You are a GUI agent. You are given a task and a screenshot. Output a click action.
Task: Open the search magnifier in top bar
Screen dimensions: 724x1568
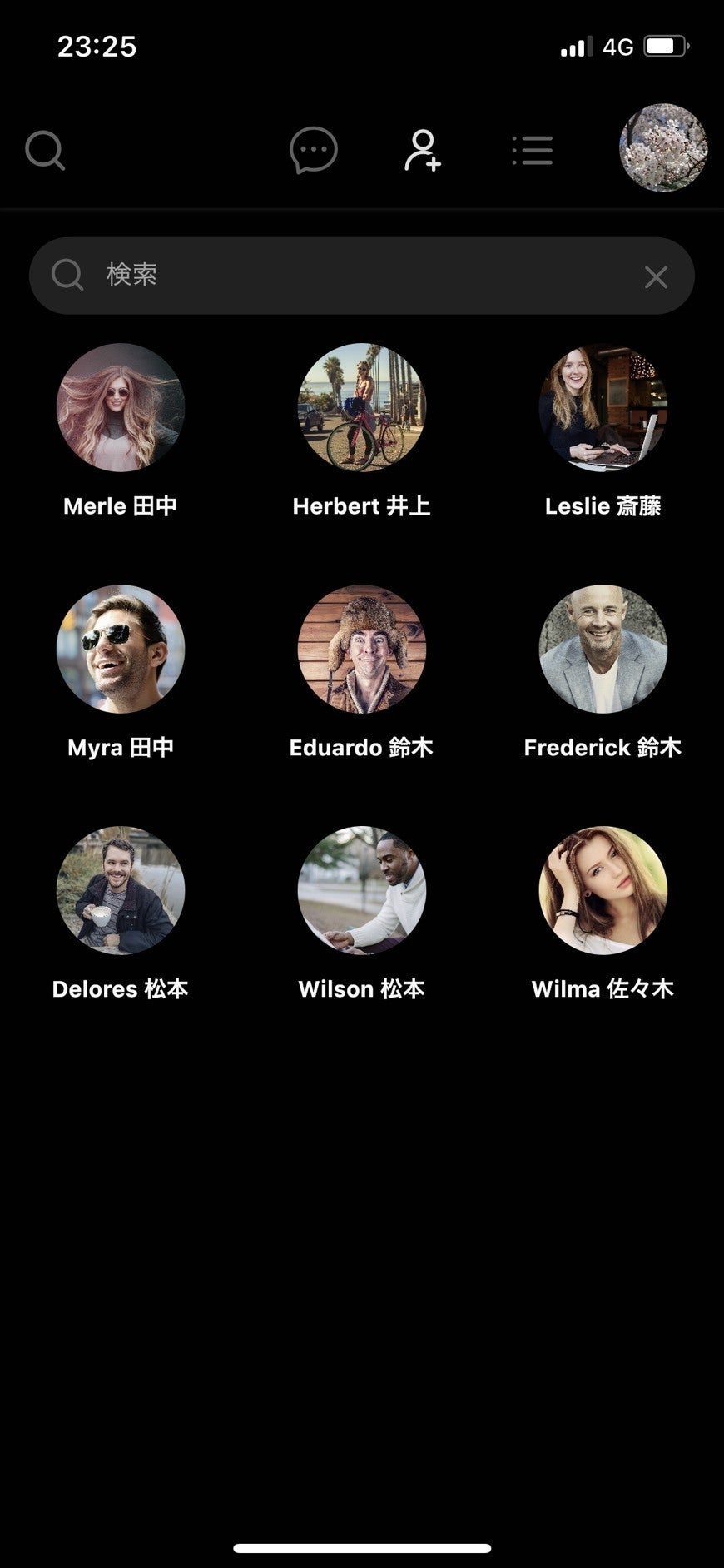(x=45, y=151)
